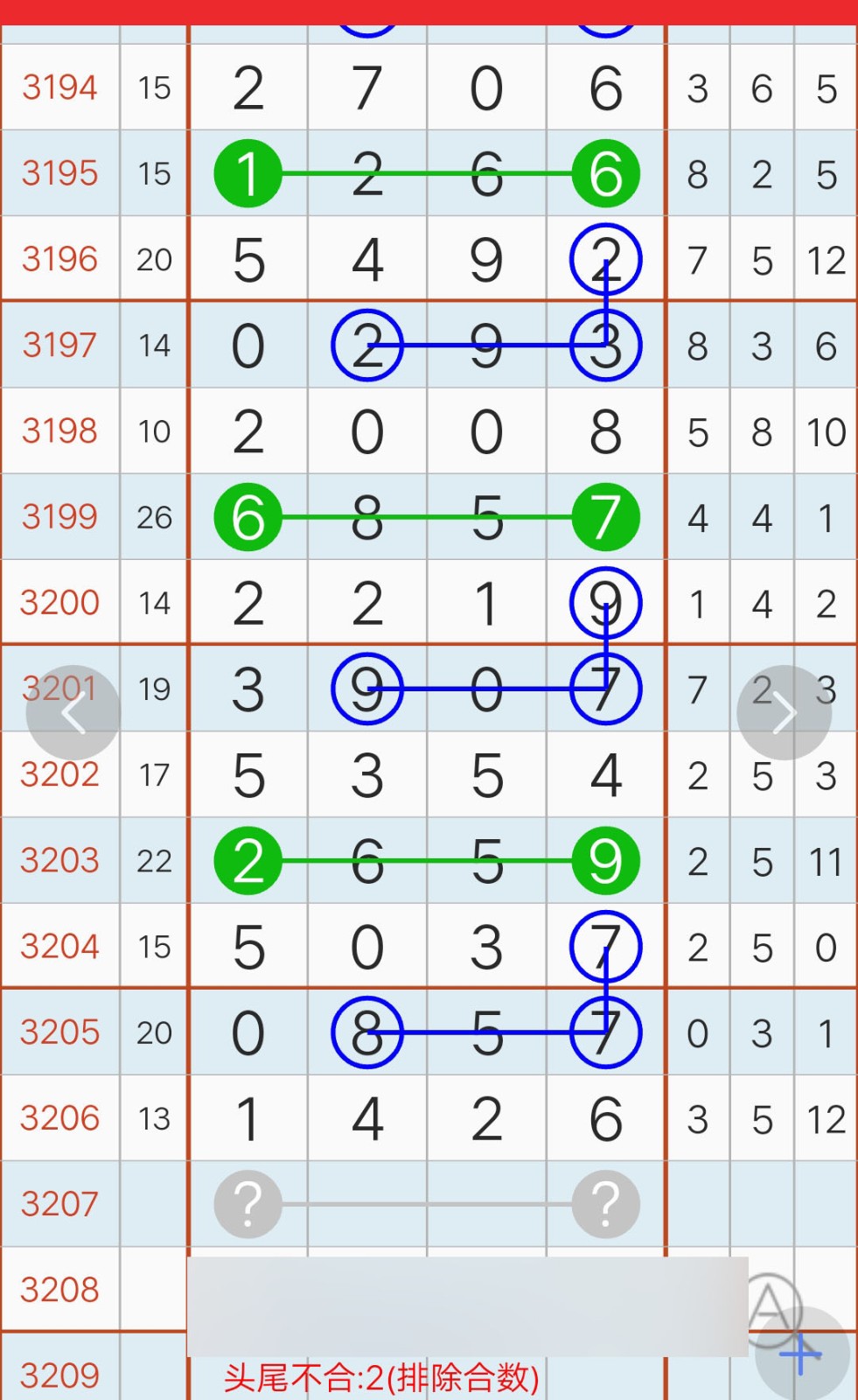
Task: Go to next chart with right arrow
Action: [x=784, y=712]
